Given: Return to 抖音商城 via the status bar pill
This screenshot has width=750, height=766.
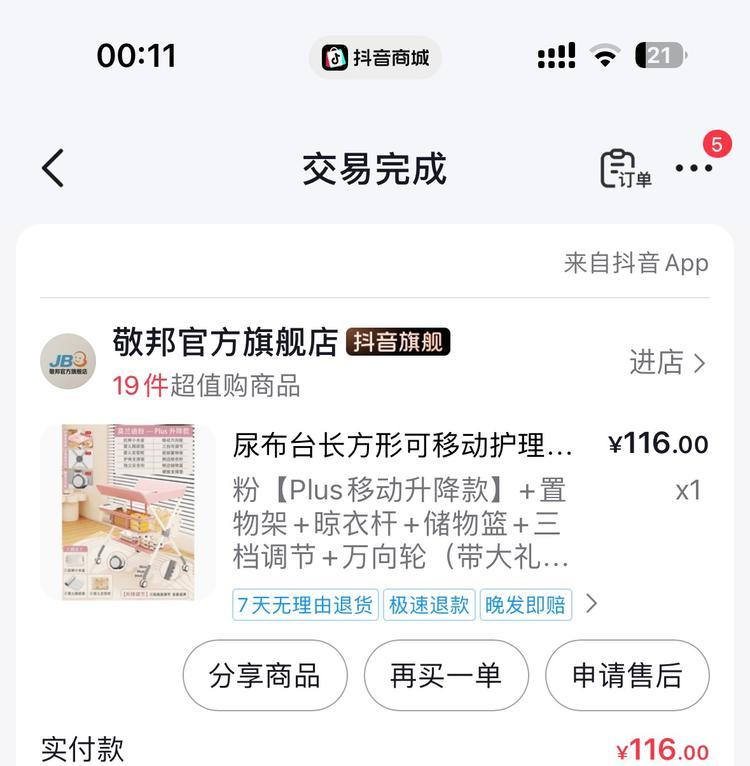Looking at the screenshot, I should tap(375, 57).
